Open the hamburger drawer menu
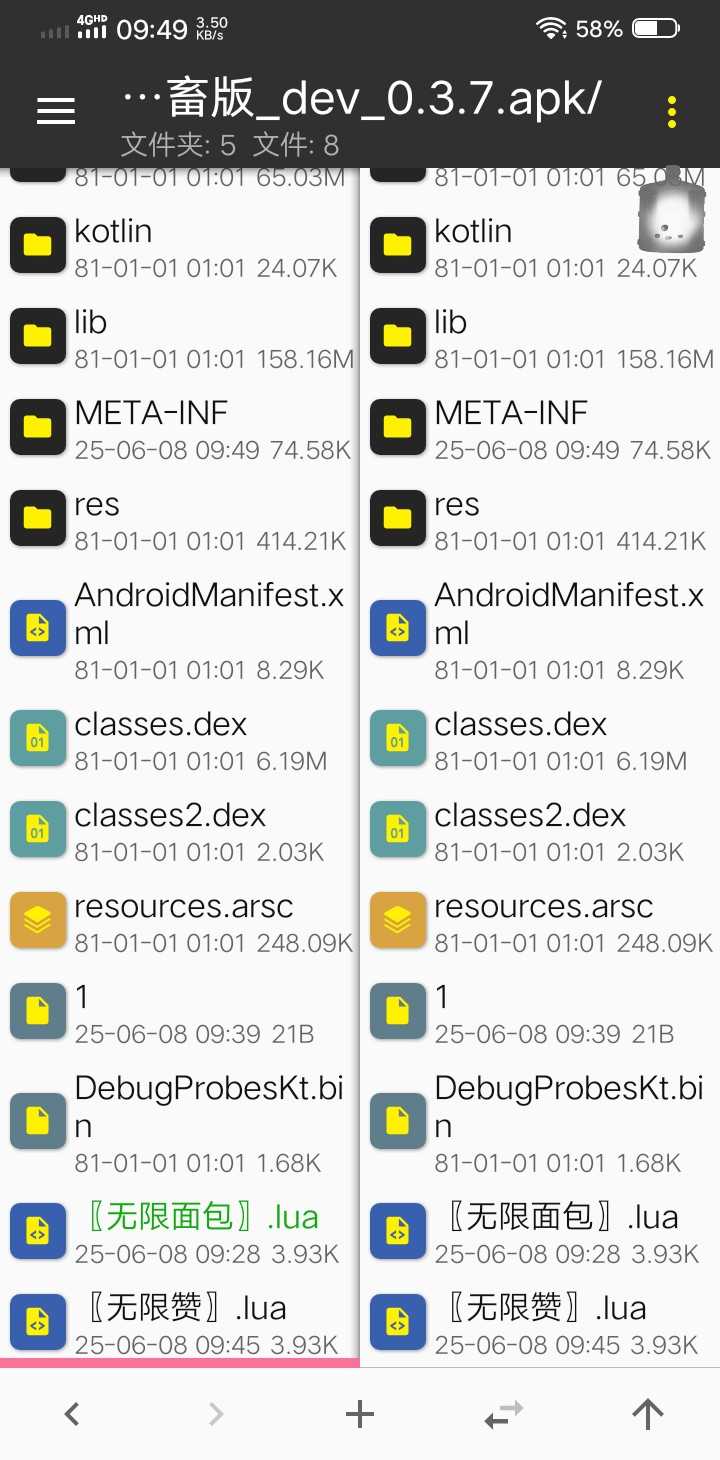Image resolution: width=720 pixels, height=1460 pixels. click(56, 112)
